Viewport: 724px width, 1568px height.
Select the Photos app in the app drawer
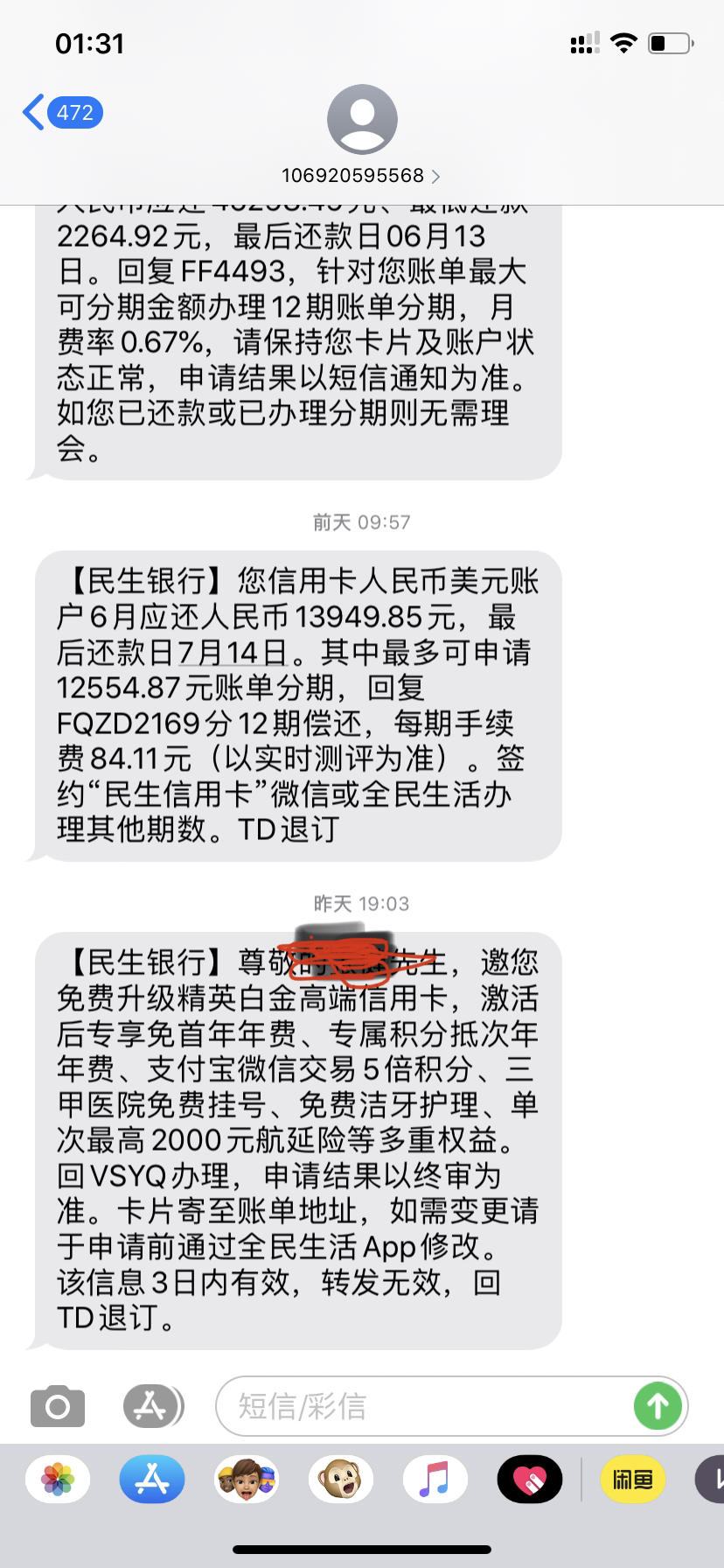tap(57, 1479)
